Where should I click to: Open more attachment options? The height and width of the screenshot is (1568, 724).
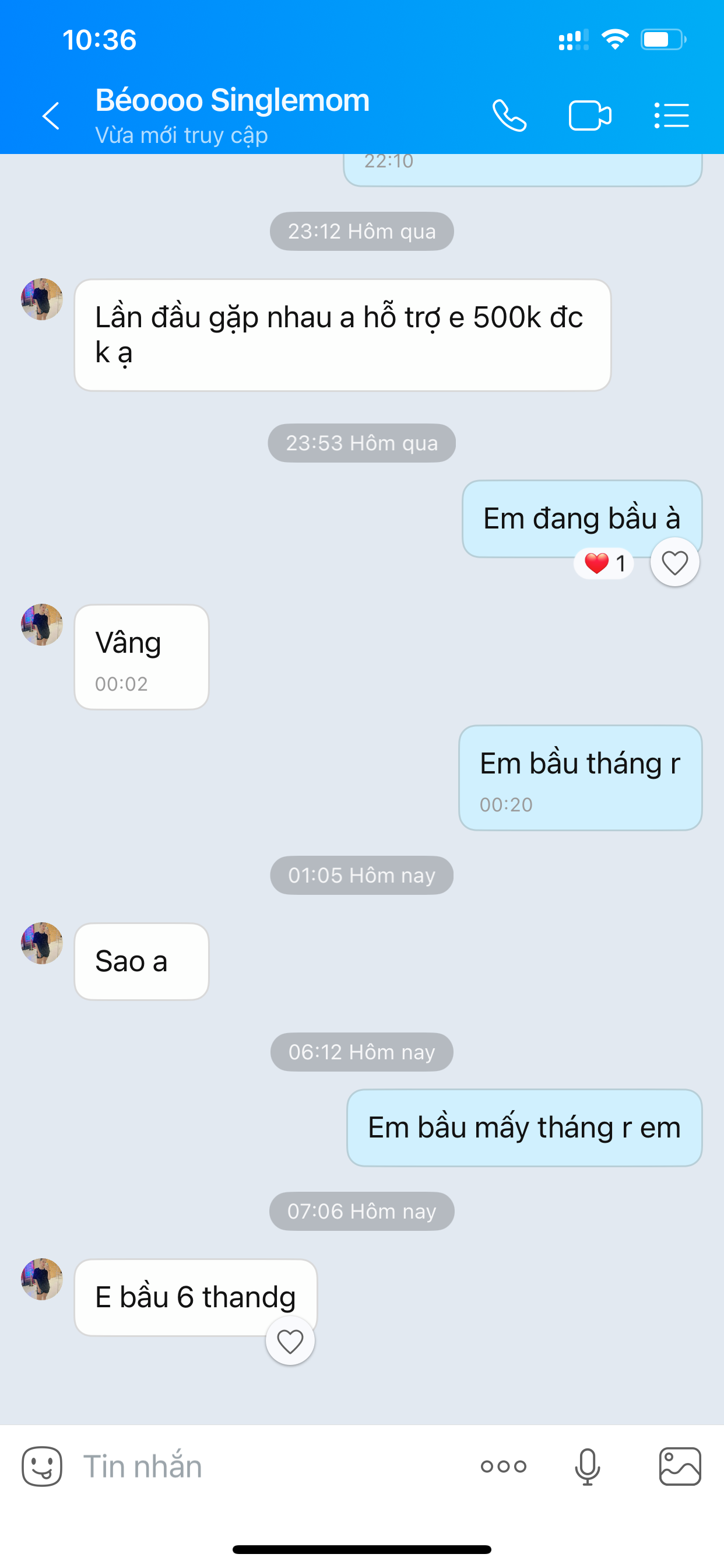click(x=503, y=1467)
